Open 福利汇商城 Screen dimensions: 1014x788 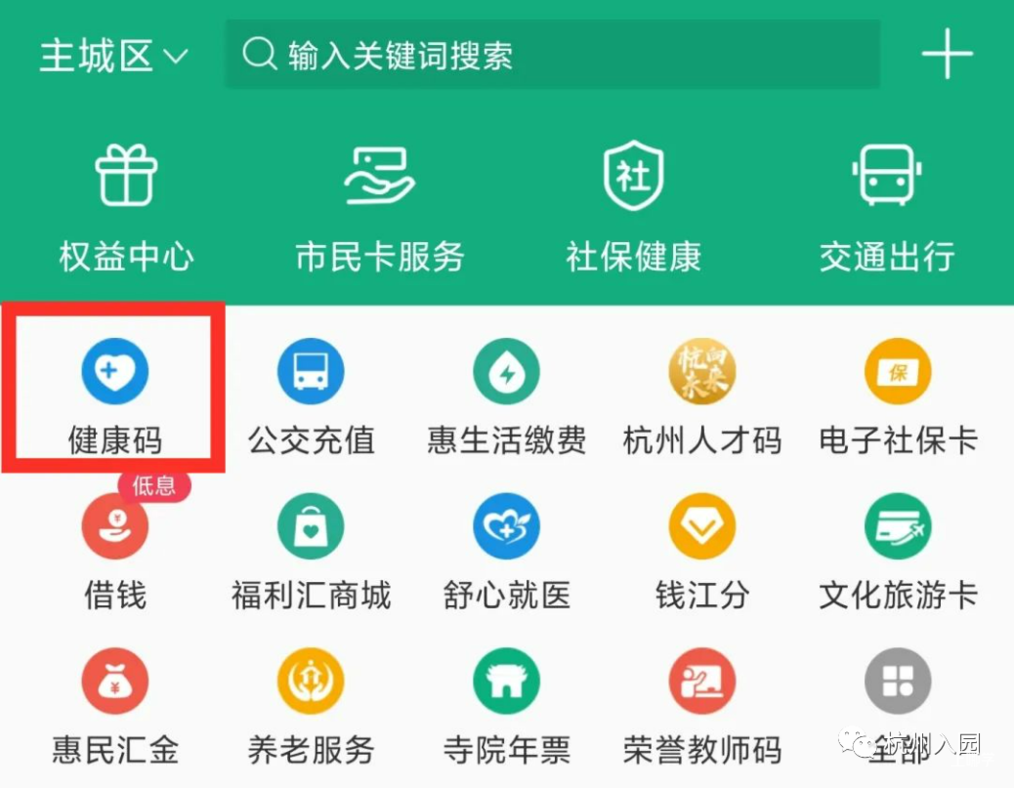(311, 552)
